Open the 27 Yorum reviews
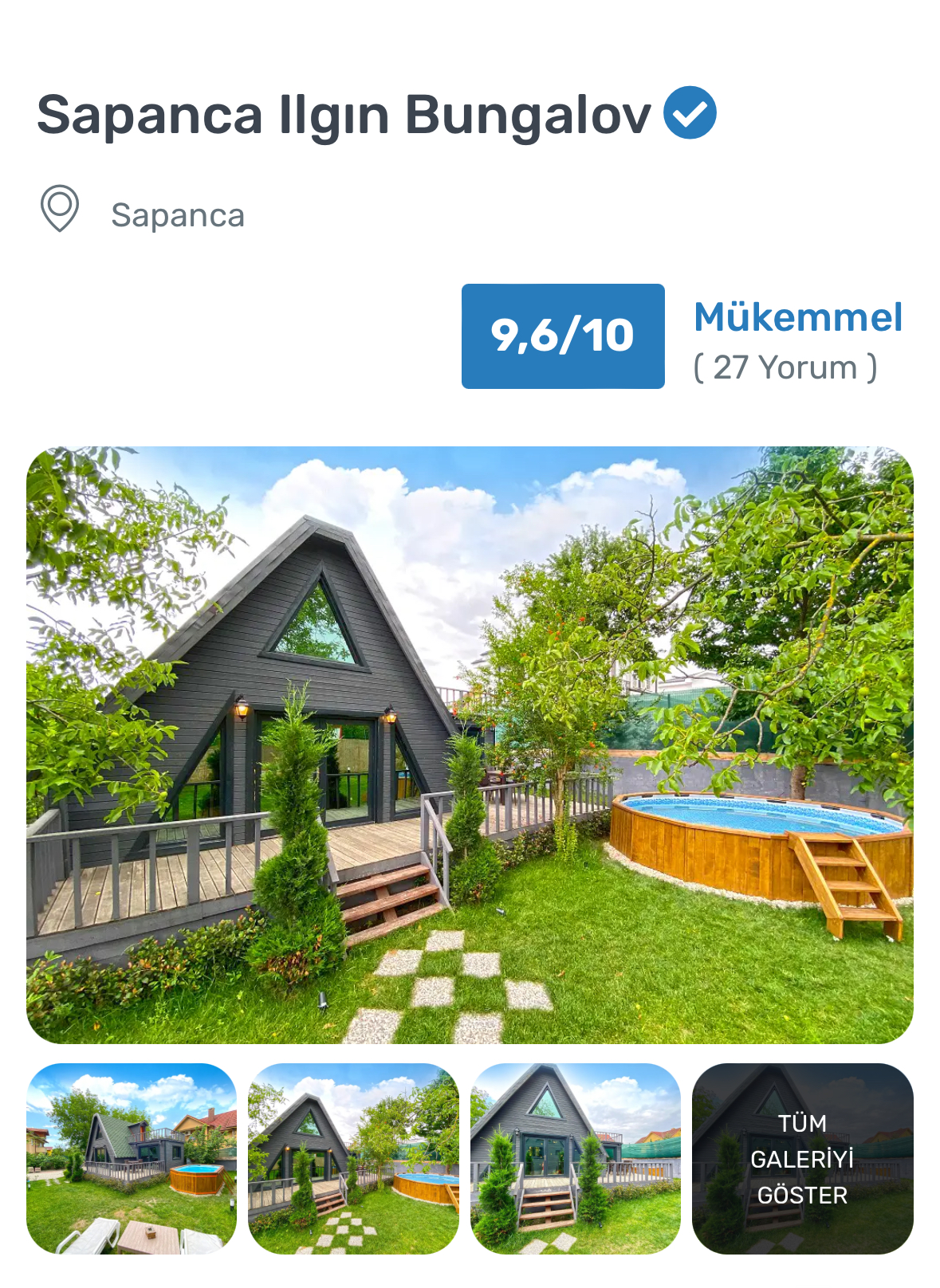This screenshot has width=940, height=1288. (x=785, y=367)
